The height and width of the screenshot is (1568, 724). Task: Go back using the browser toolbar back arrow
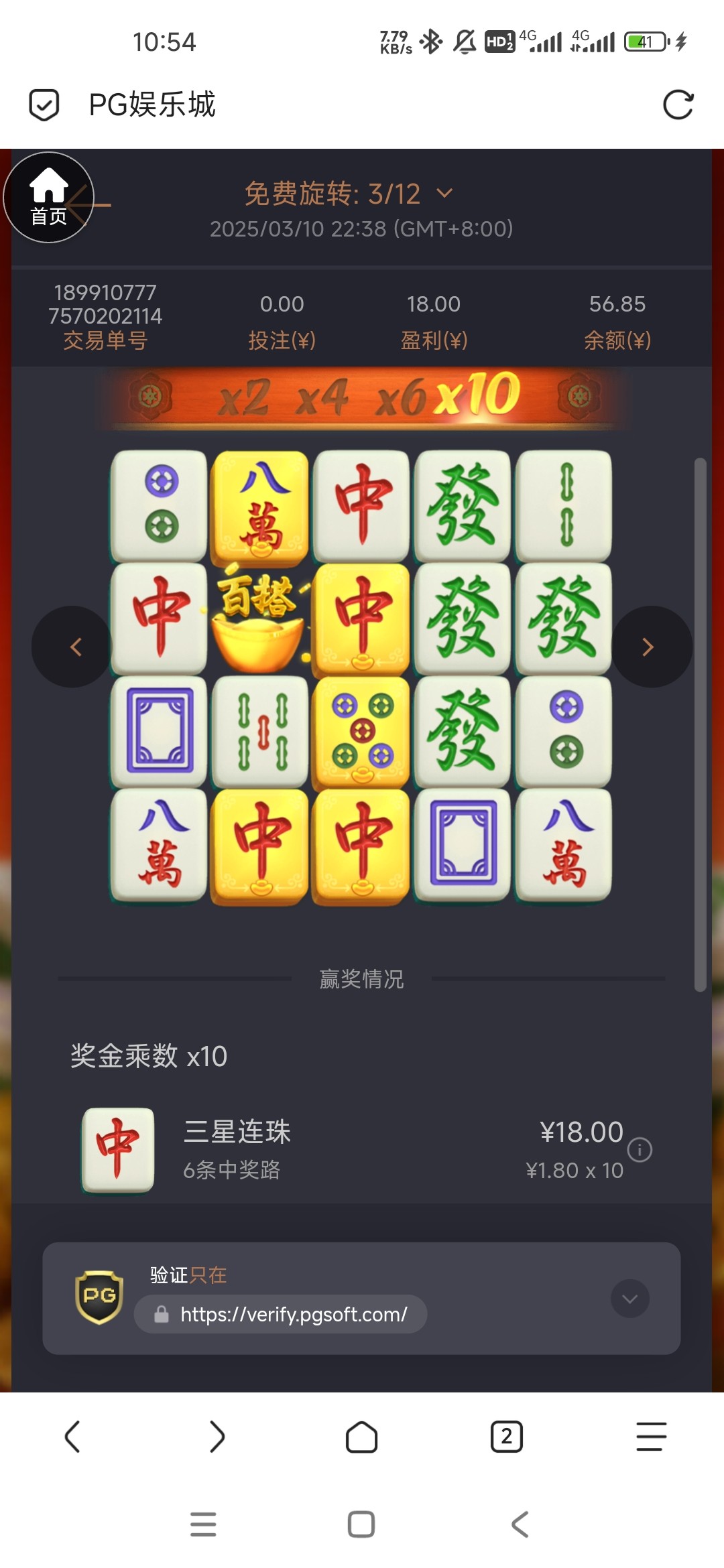pos(72,1437)
